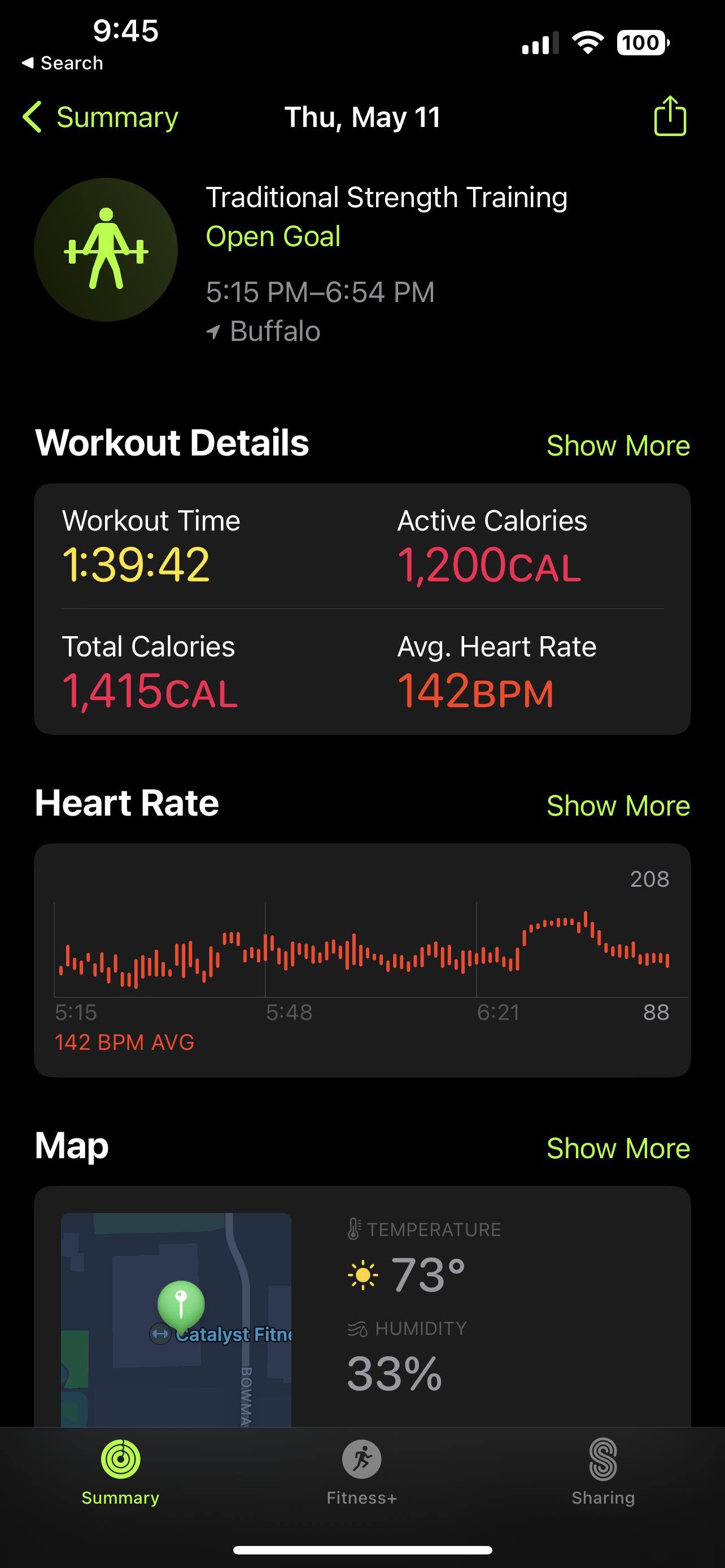725x1568 pixels.
Task: Open the workout details stats card
Action: 361,608
